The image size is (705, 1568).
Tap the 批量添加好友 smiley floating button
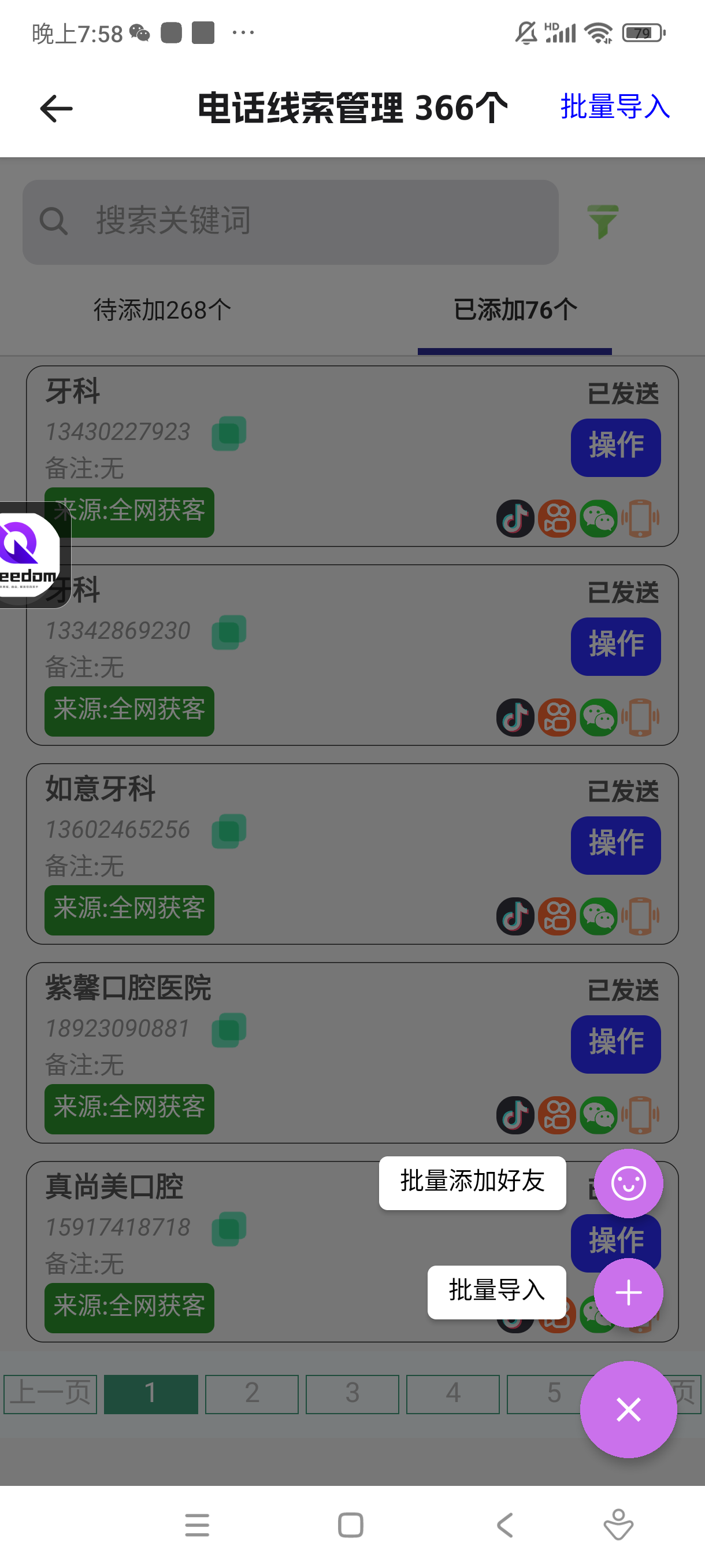(628, 1183)
